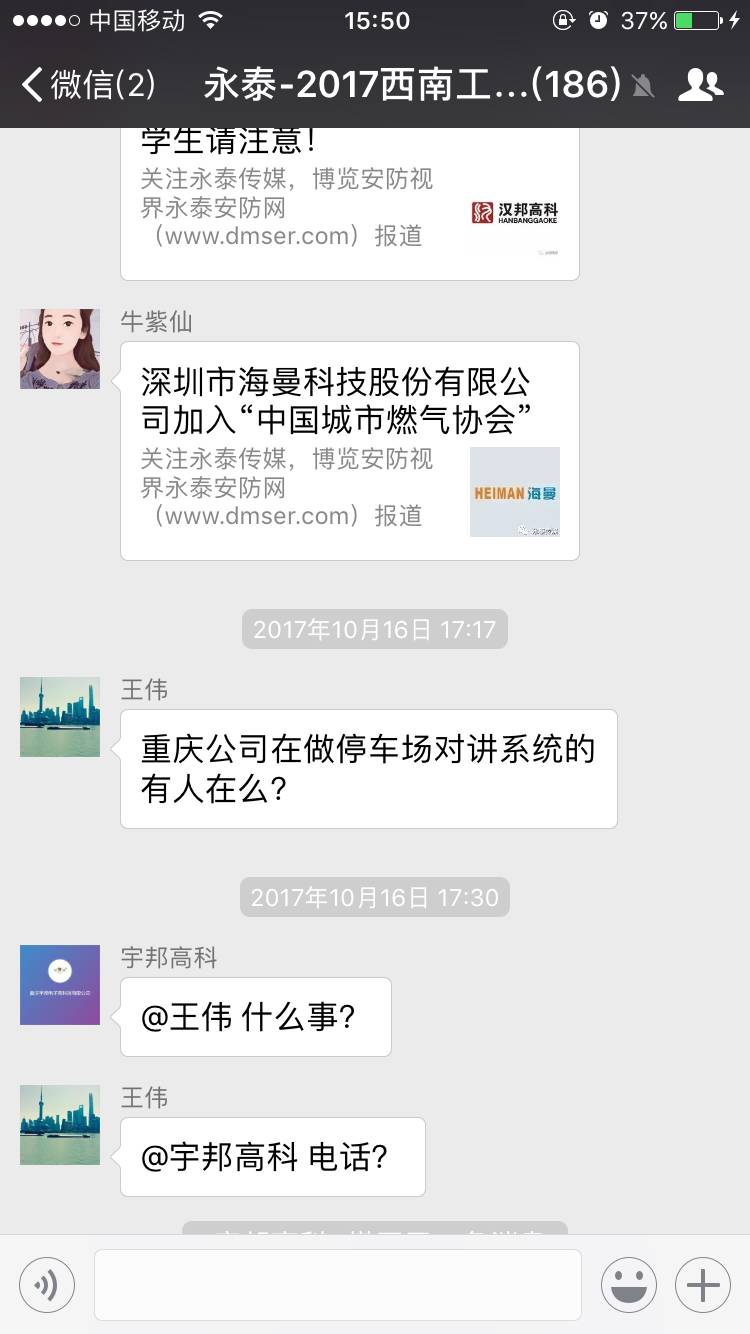
Task: Open the 深圳市海曼科技 shared article card
Action: [350, 450]
